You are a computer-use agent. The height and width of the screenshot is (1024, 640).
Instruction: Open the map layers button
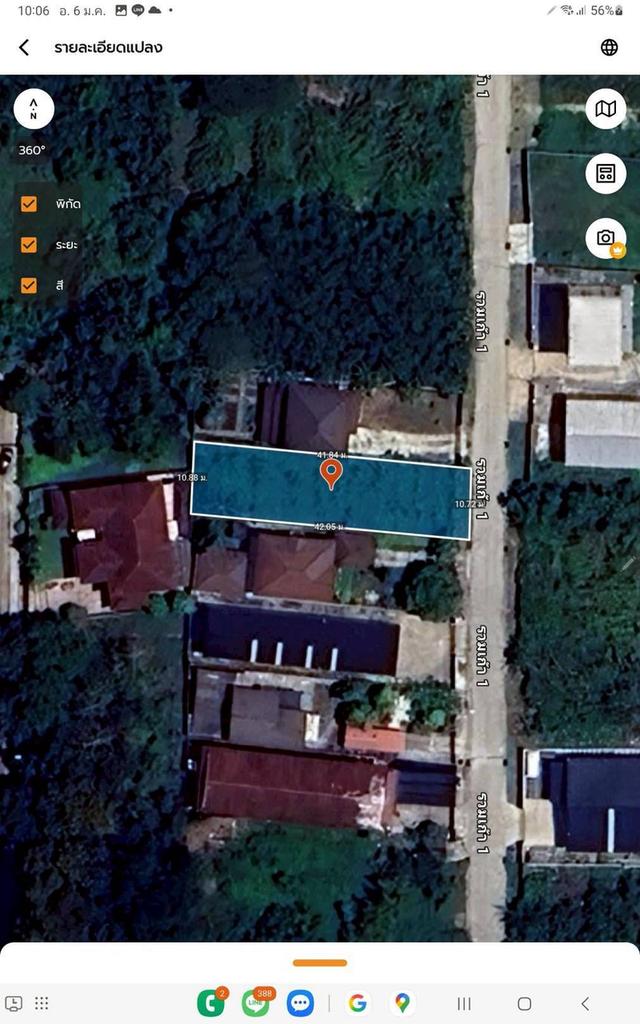605,109
